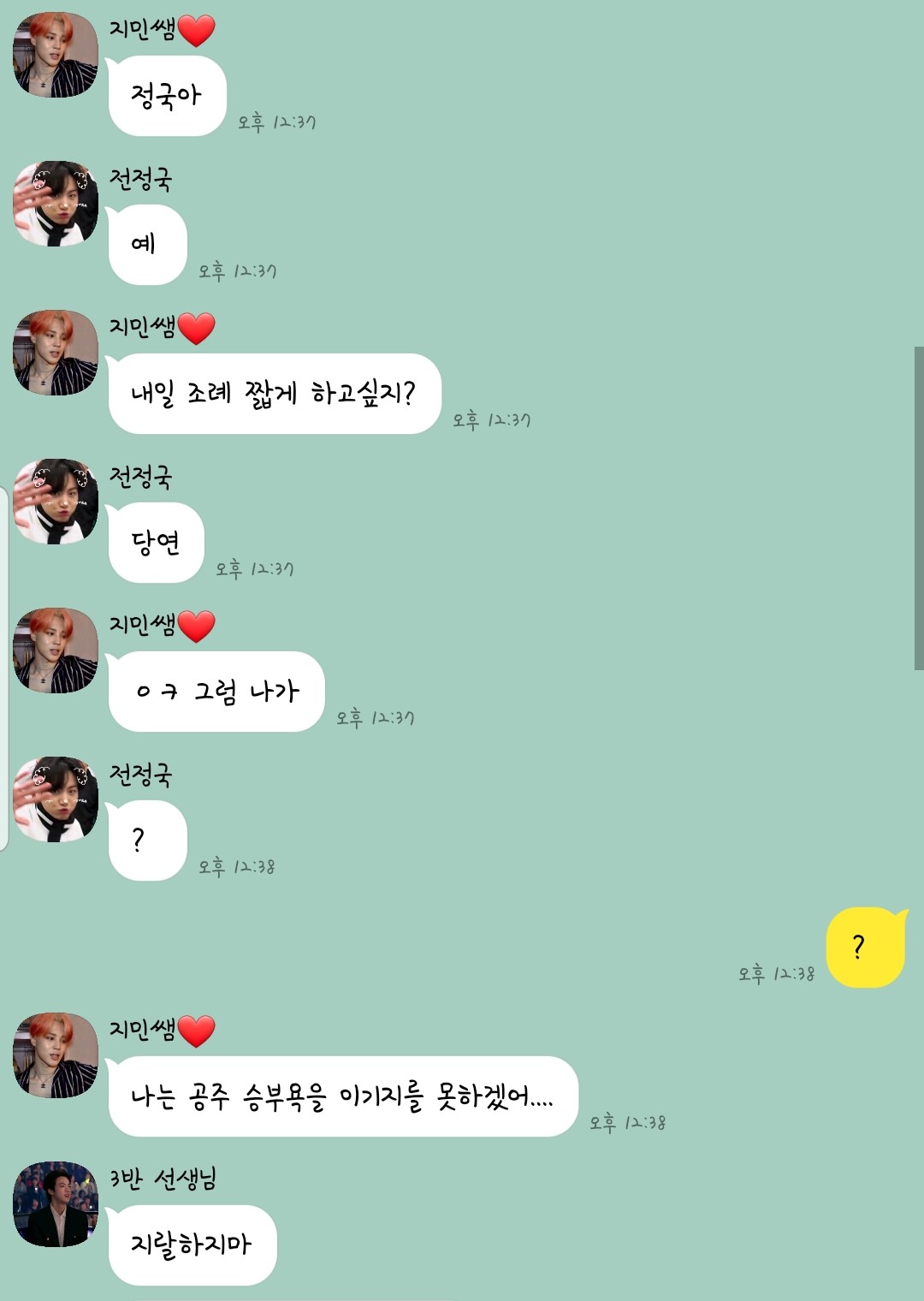Tap 지민쌤's avatar beside the "정국아" message
The image size is (924, 1301).
(56, 55)
